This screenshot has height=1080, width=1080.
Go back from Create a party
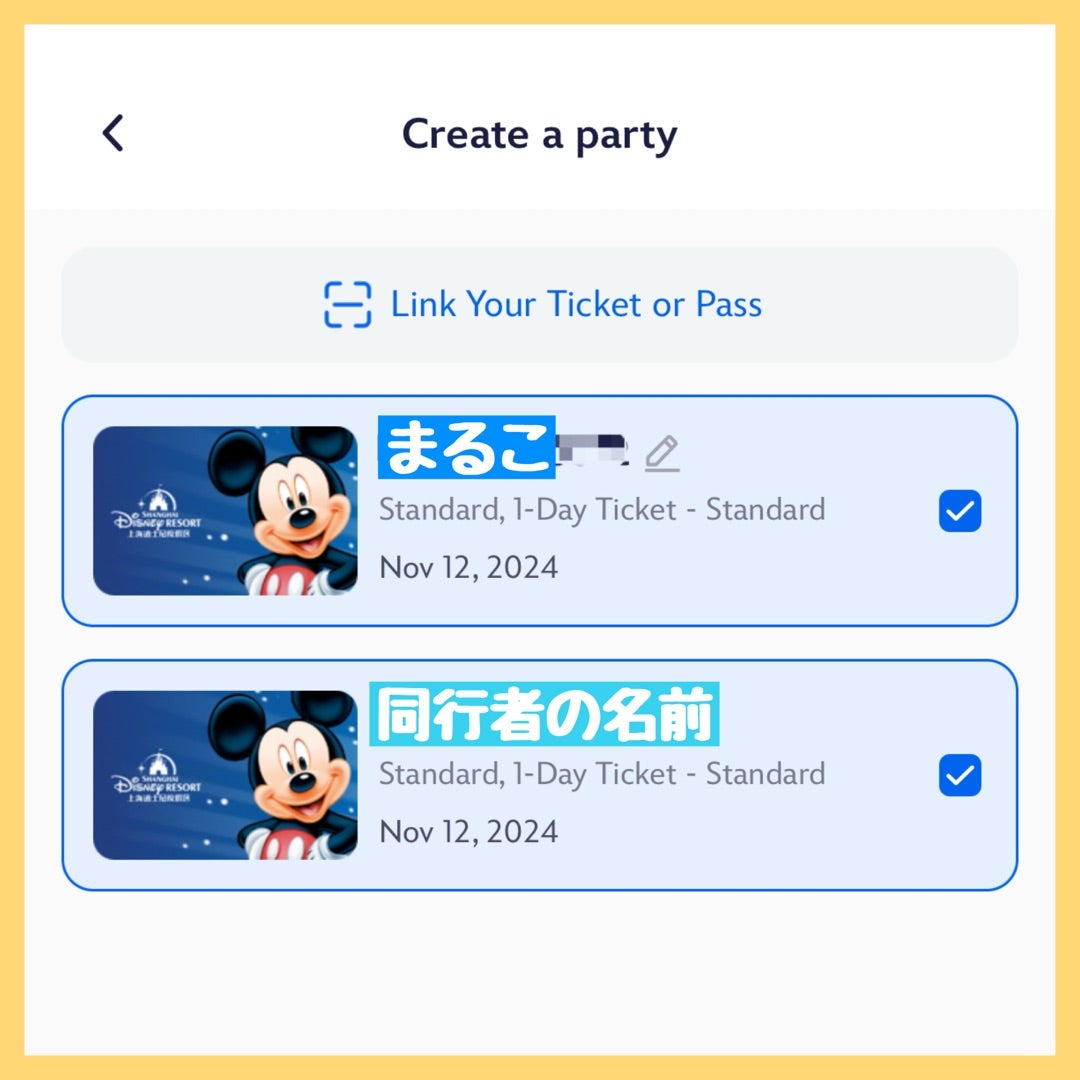point(113,133)
